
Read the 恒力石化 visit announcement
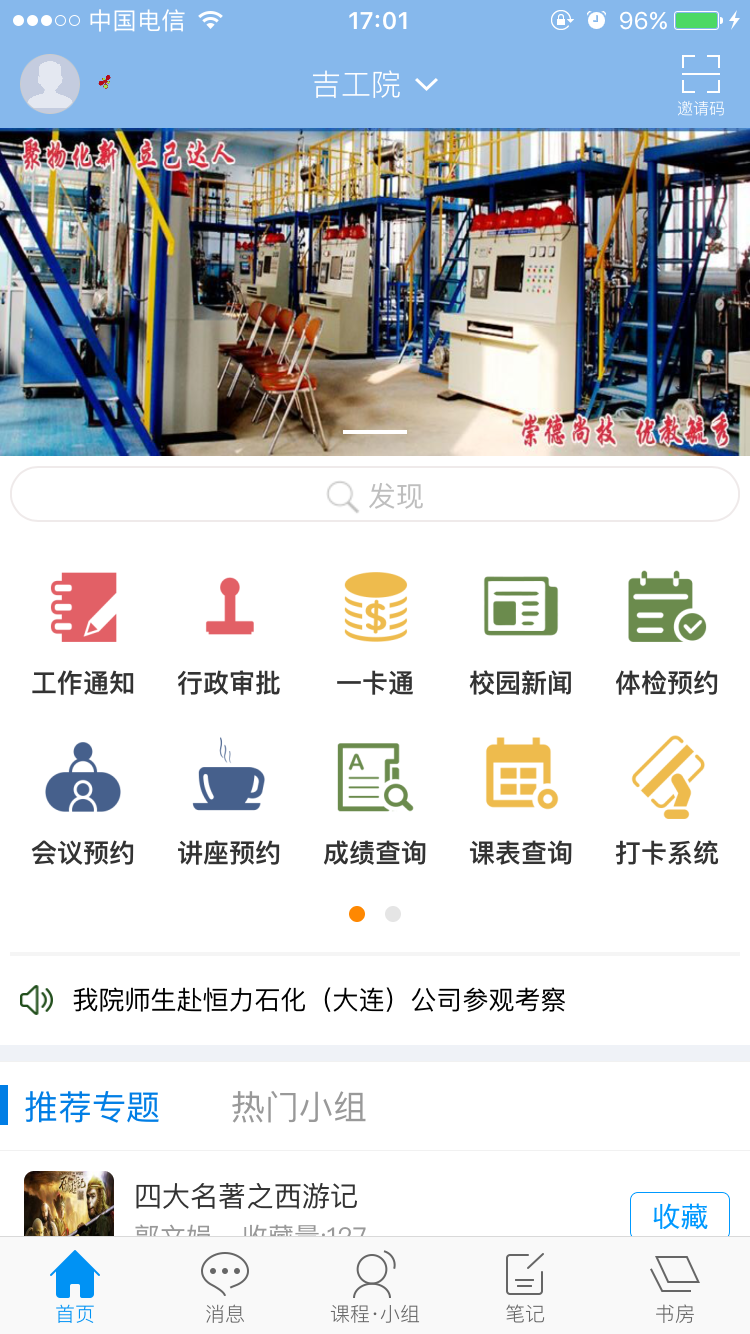tap(320, 999)
